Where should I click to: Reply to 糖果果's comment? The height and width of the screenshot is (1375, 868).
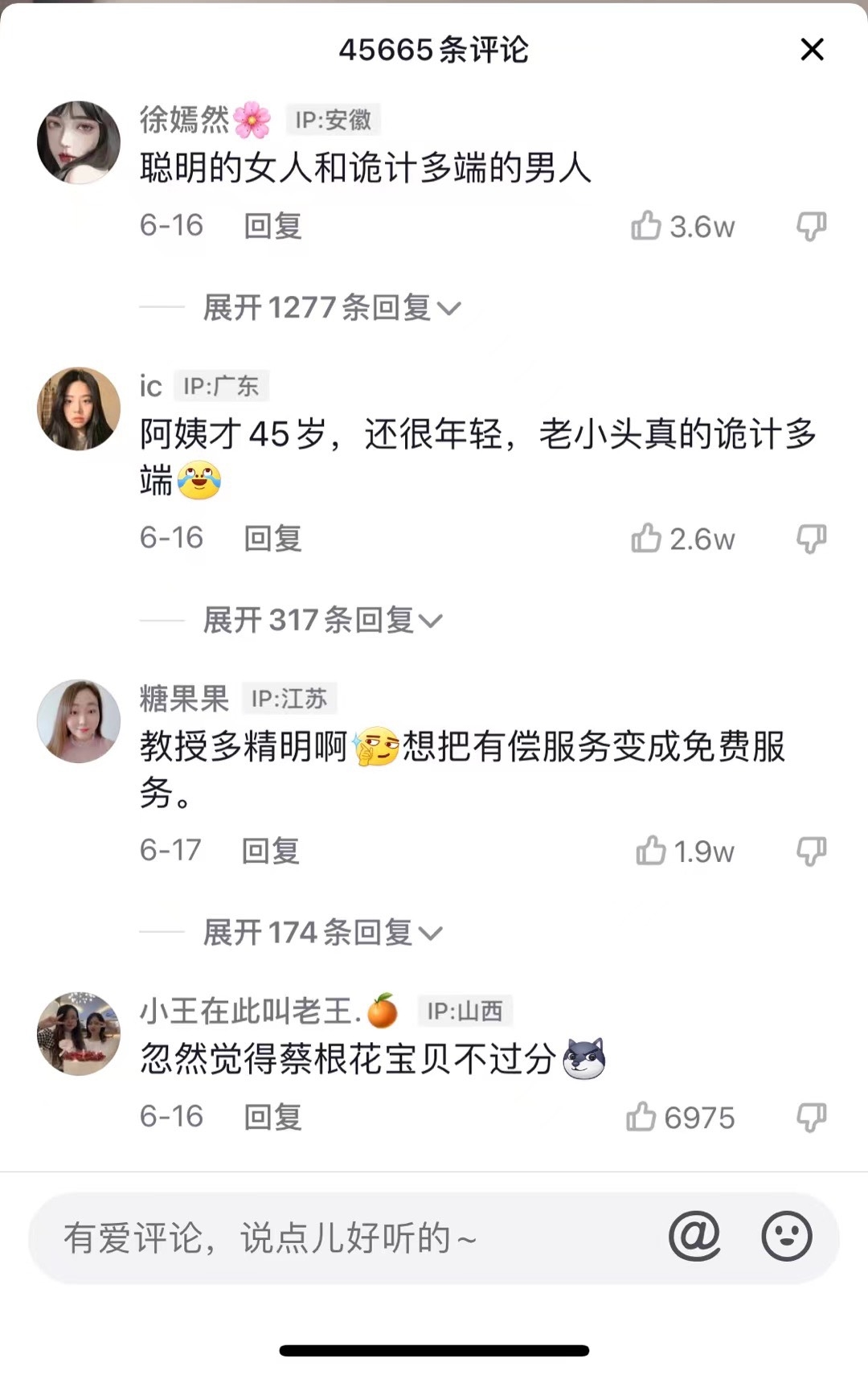270,851
